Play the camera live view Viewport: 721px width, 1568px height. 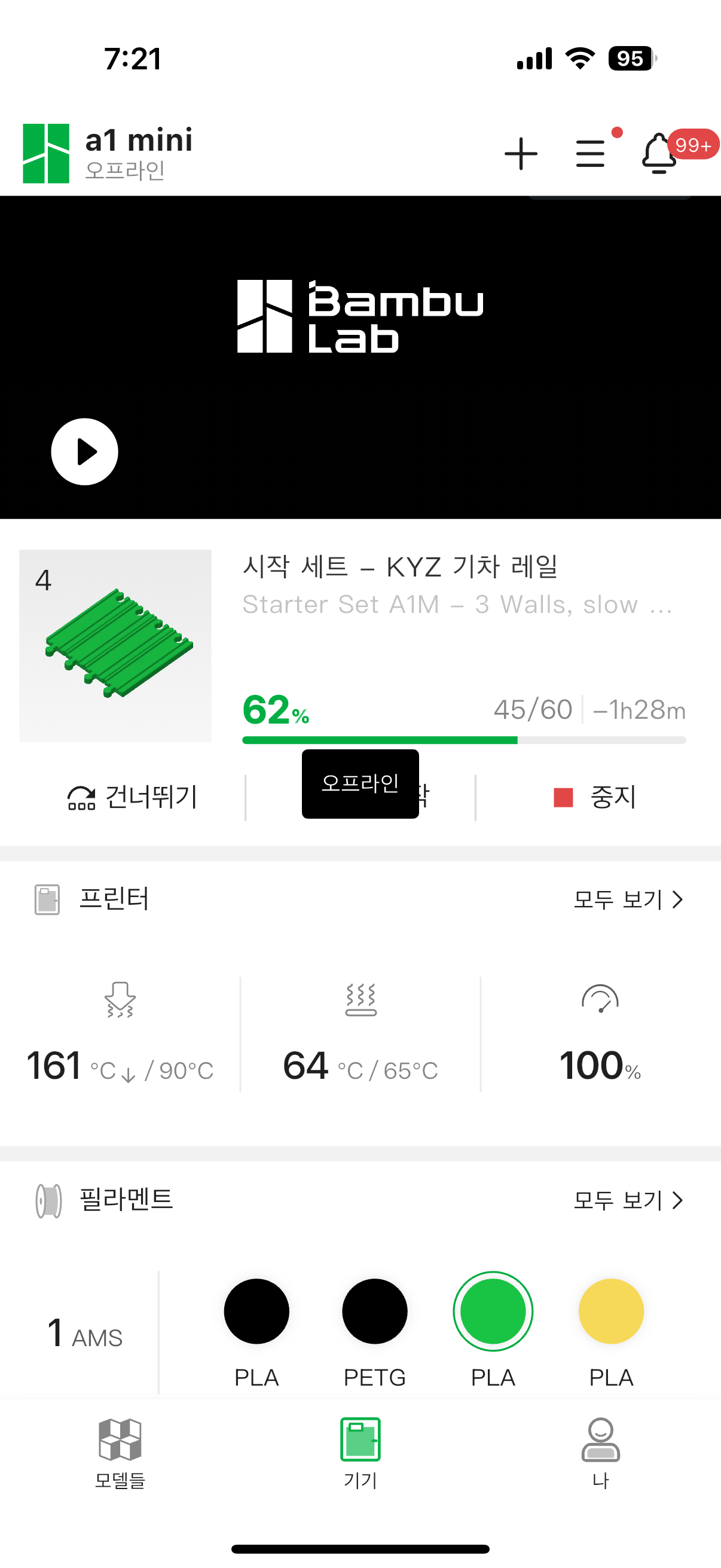[x=84, y=452]
